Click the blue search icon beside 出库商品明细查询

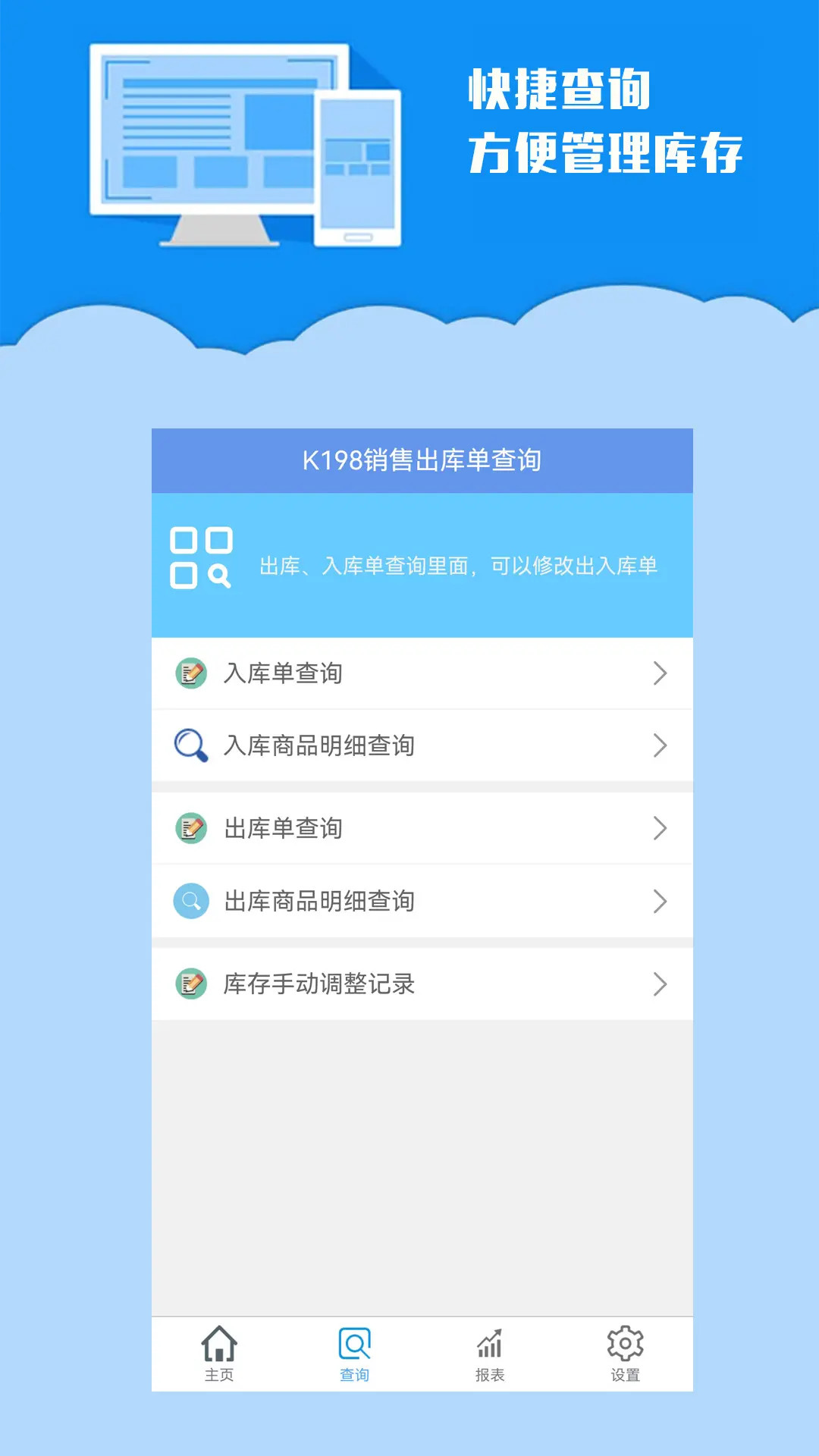click(190, 902)
